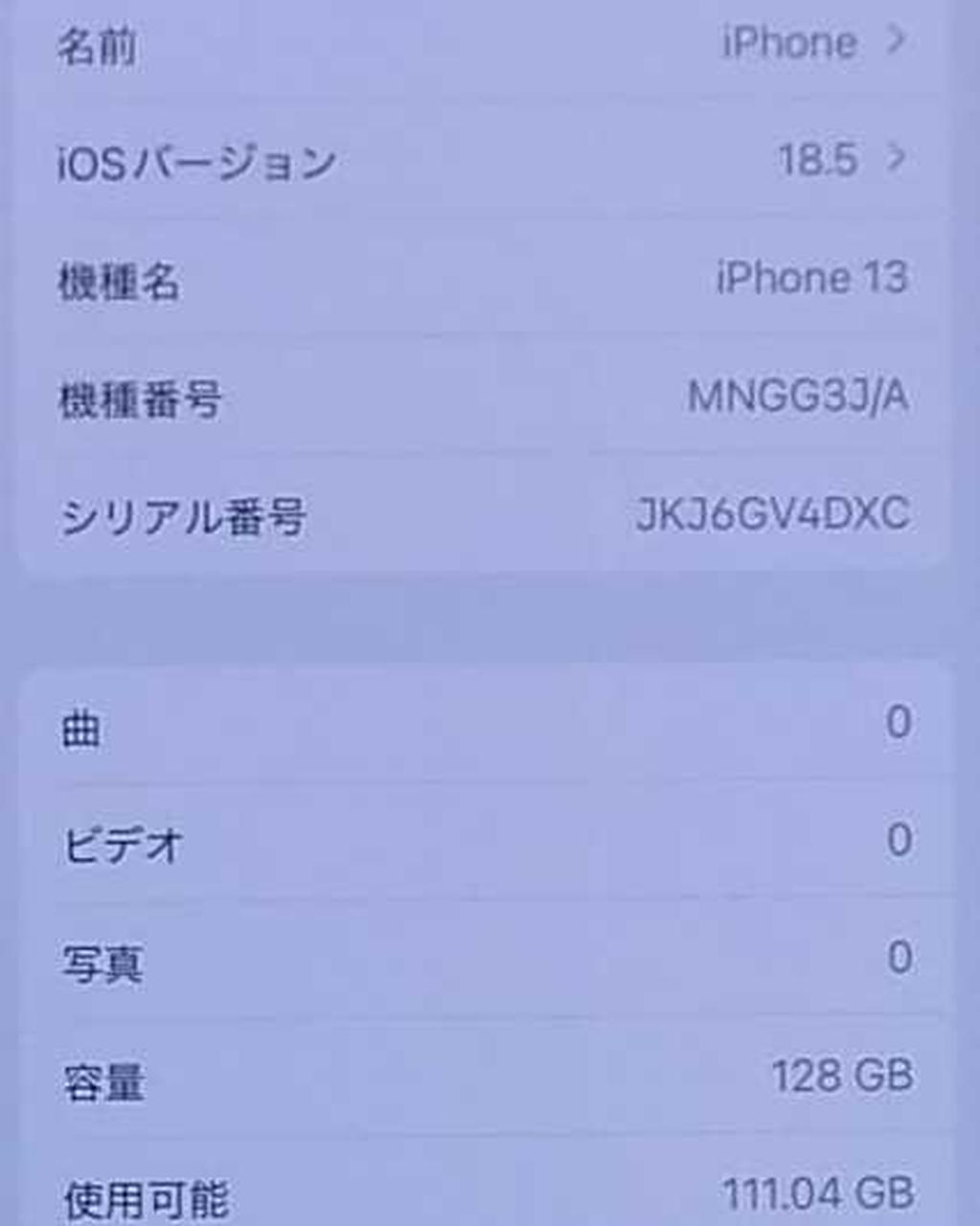Open the iOSバージョン 18.5 row

(484, 161)
